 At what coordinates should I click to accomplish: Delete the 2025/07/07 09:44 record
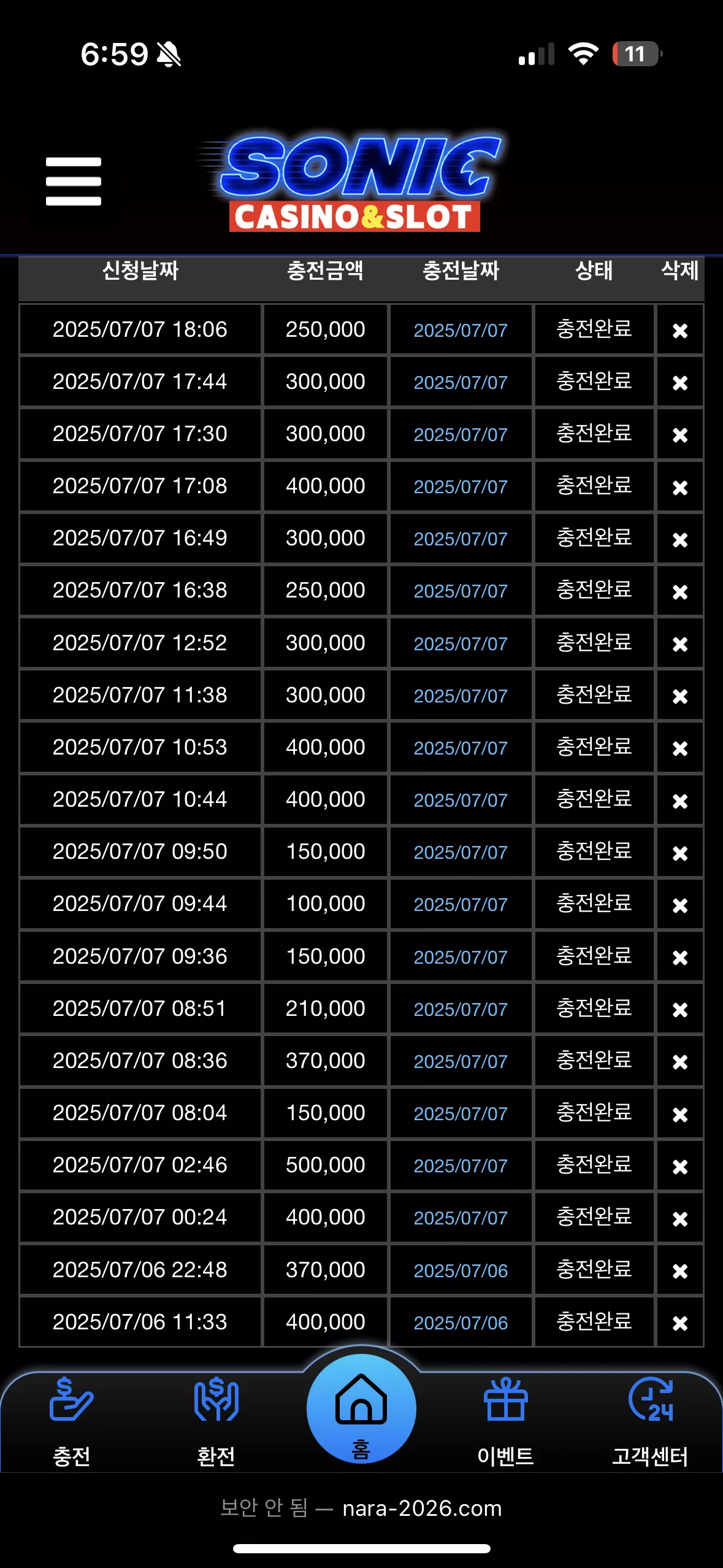pyautogui.click(x=679, y=905)
